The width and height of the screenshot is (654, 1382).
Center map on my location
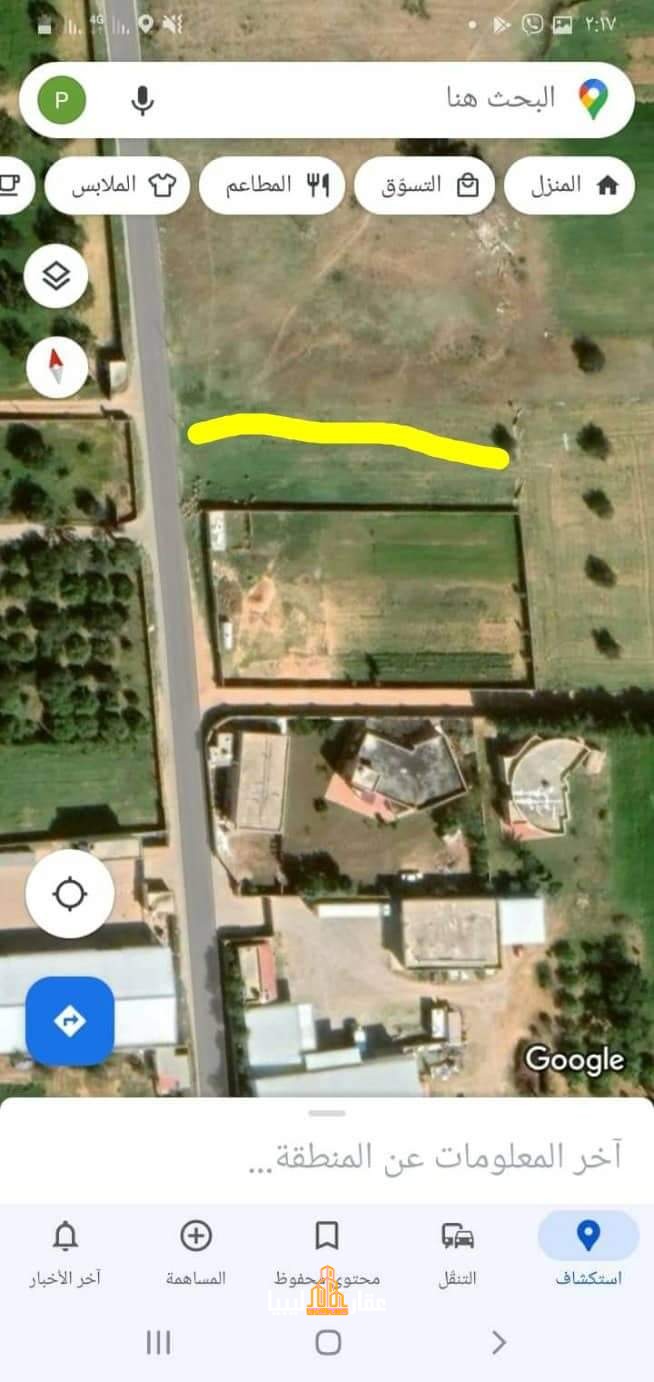(70, 894)
